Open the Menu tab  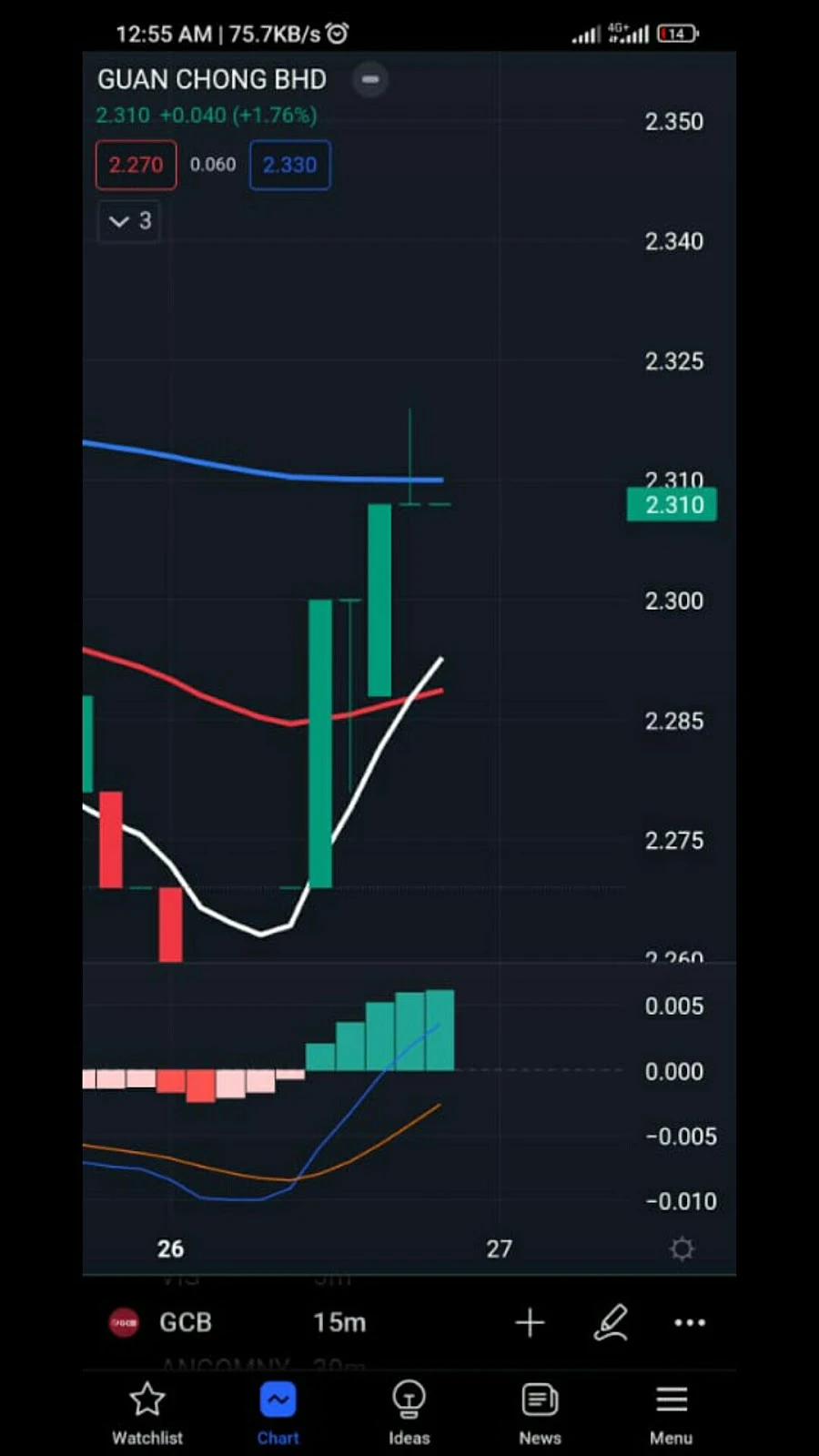[671, 1412]
